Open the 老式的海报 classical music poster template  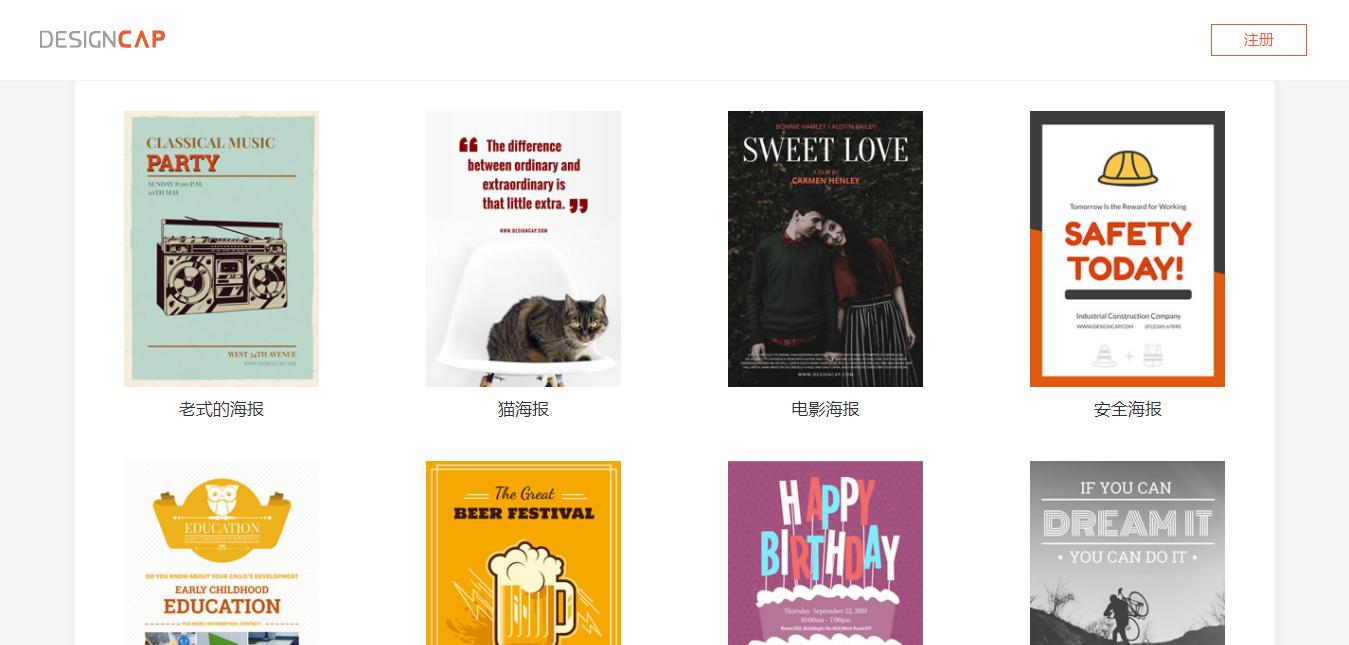pos(221,249)
